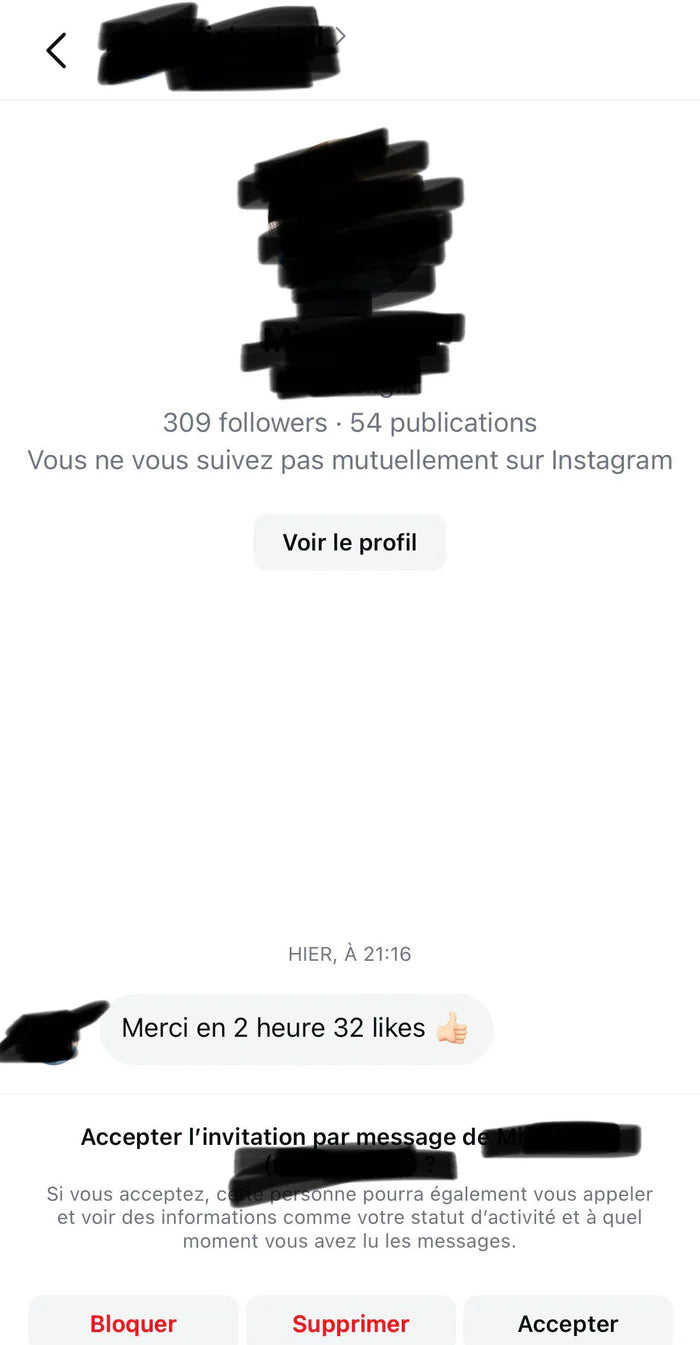Accept the message invitation with Accepter
This screenshot has height=1345, width=700.
coord(567,1323)
